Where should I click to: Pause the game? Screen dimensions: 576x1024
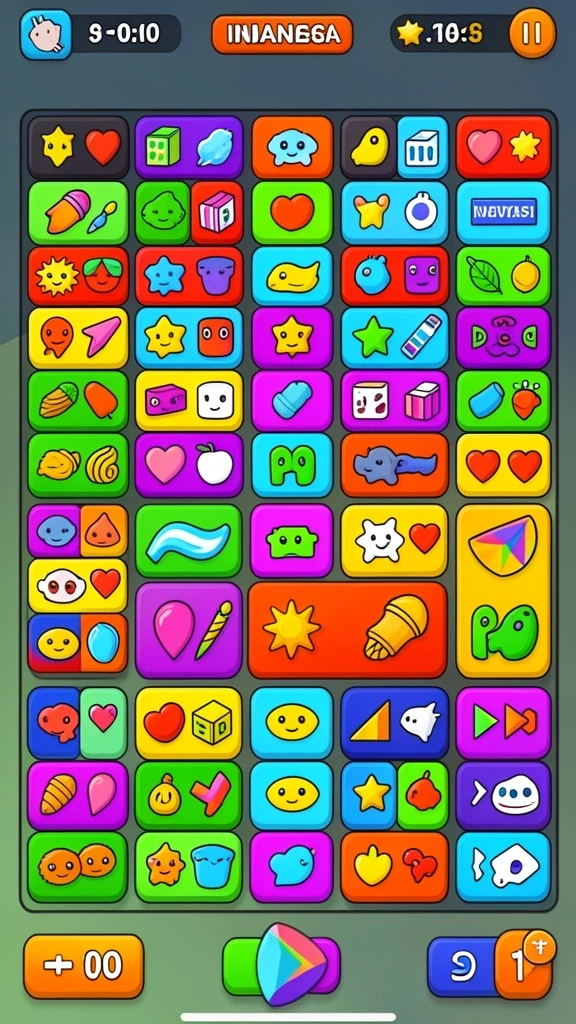coord(532,33)
